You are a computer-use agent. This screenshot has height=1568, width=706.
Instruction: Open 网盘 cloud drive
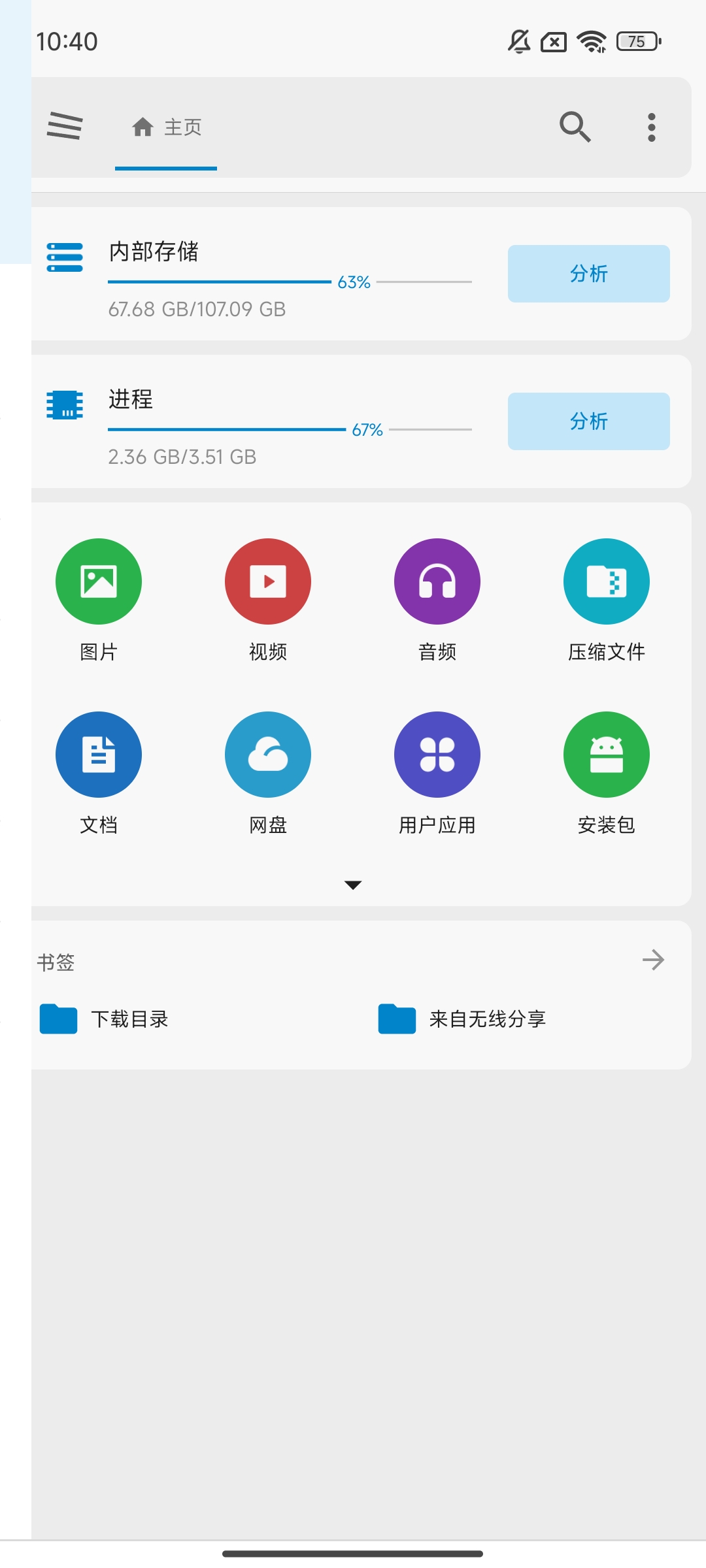tap(268, 755)
